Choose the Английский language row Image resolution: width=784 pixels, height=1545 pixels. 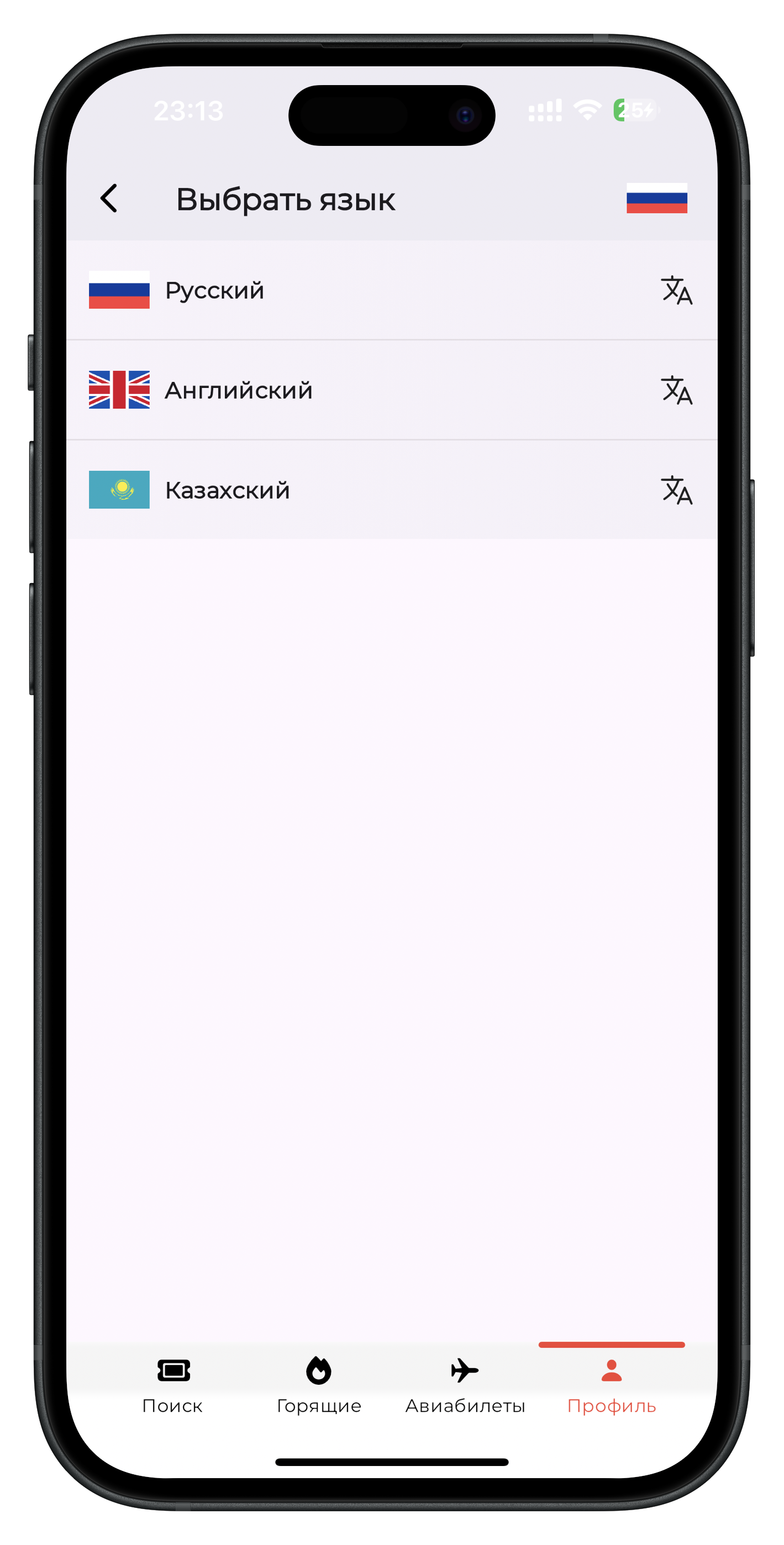click(392, 390)
